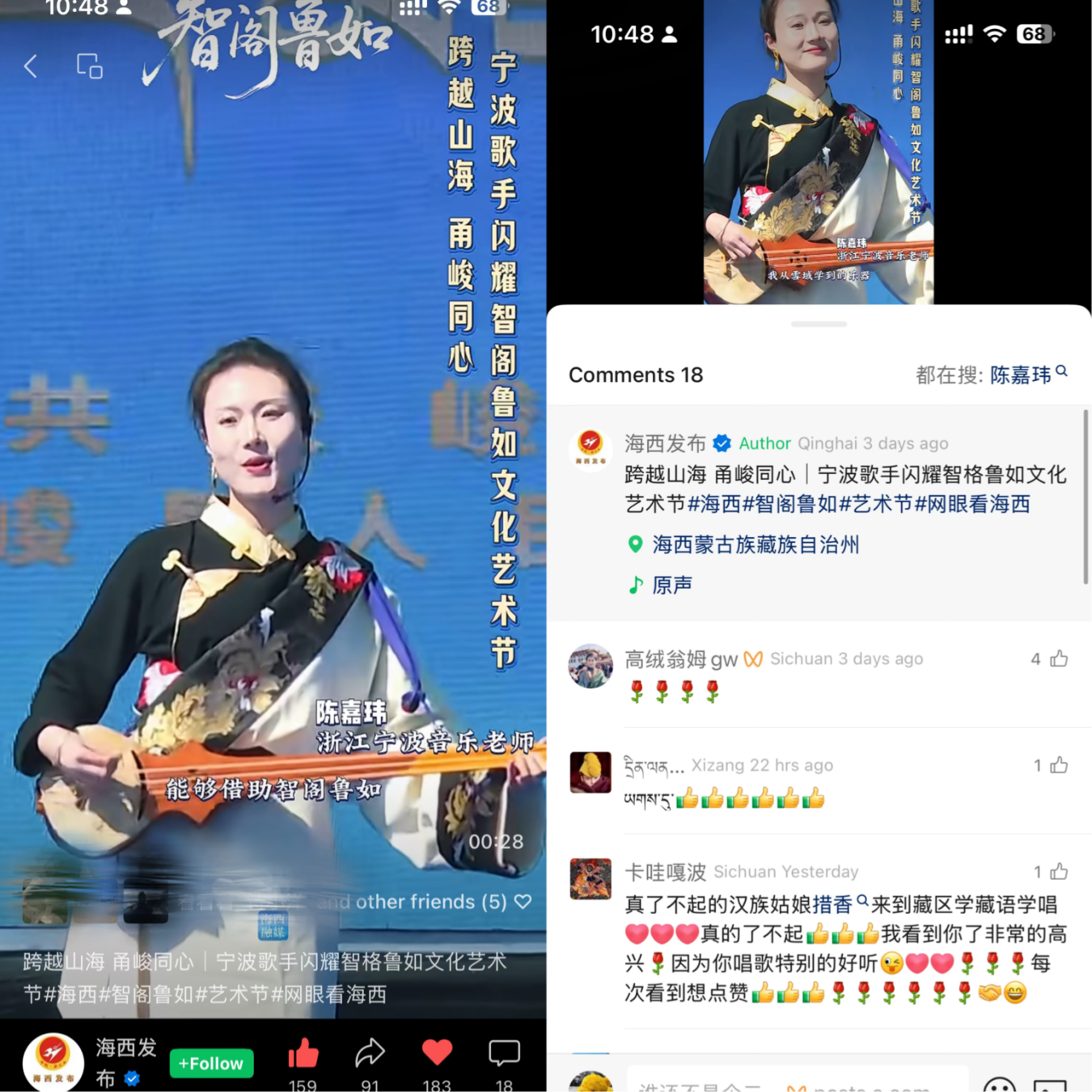
Task: Tap the video preview above comments
Action: click(819, 152)
